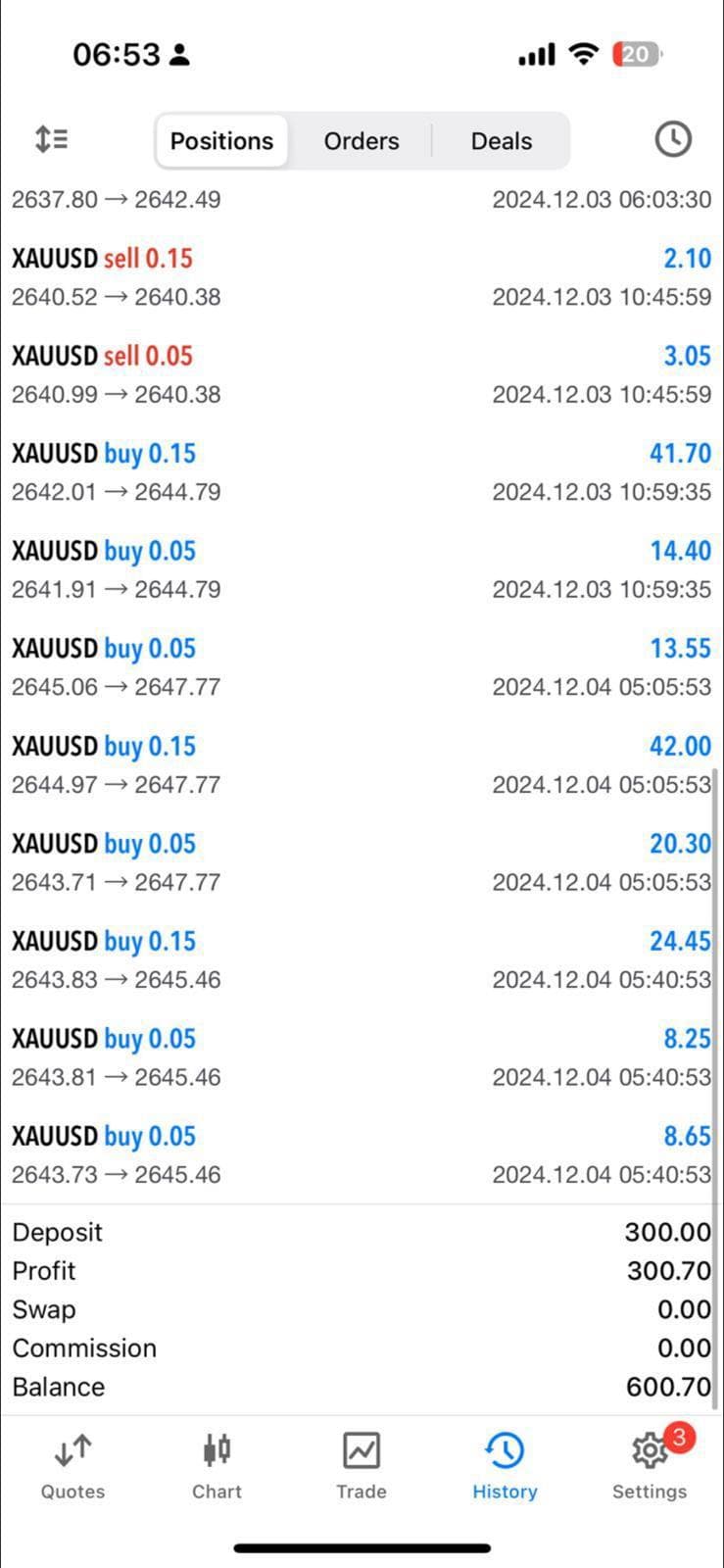The width and height of the screenshot is (724, 1568).
Task: Select the Positions segment
Action: pyautogui.click(x=221, y=141)
